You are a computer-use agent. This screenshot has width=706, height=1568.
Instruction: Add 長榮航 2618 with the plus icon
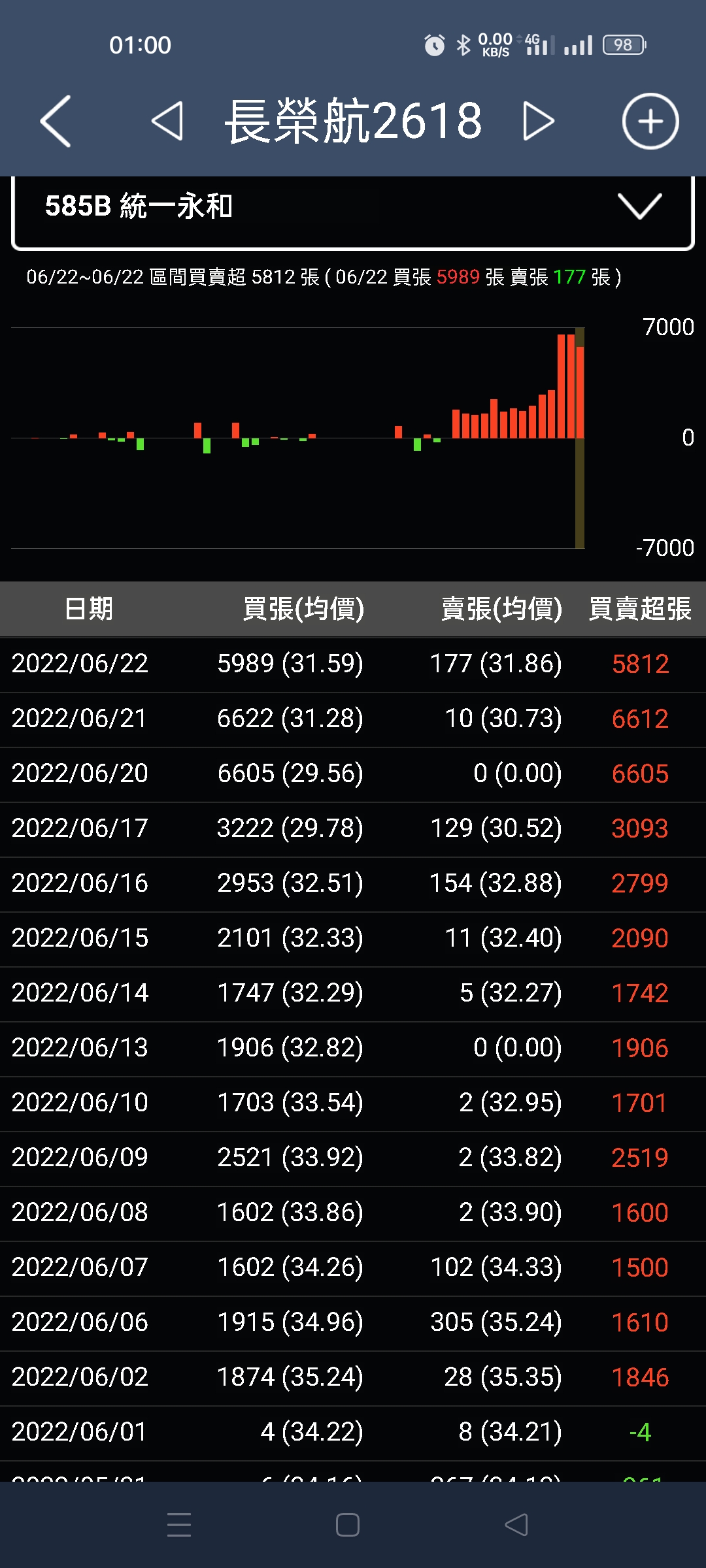click(650, 122)
